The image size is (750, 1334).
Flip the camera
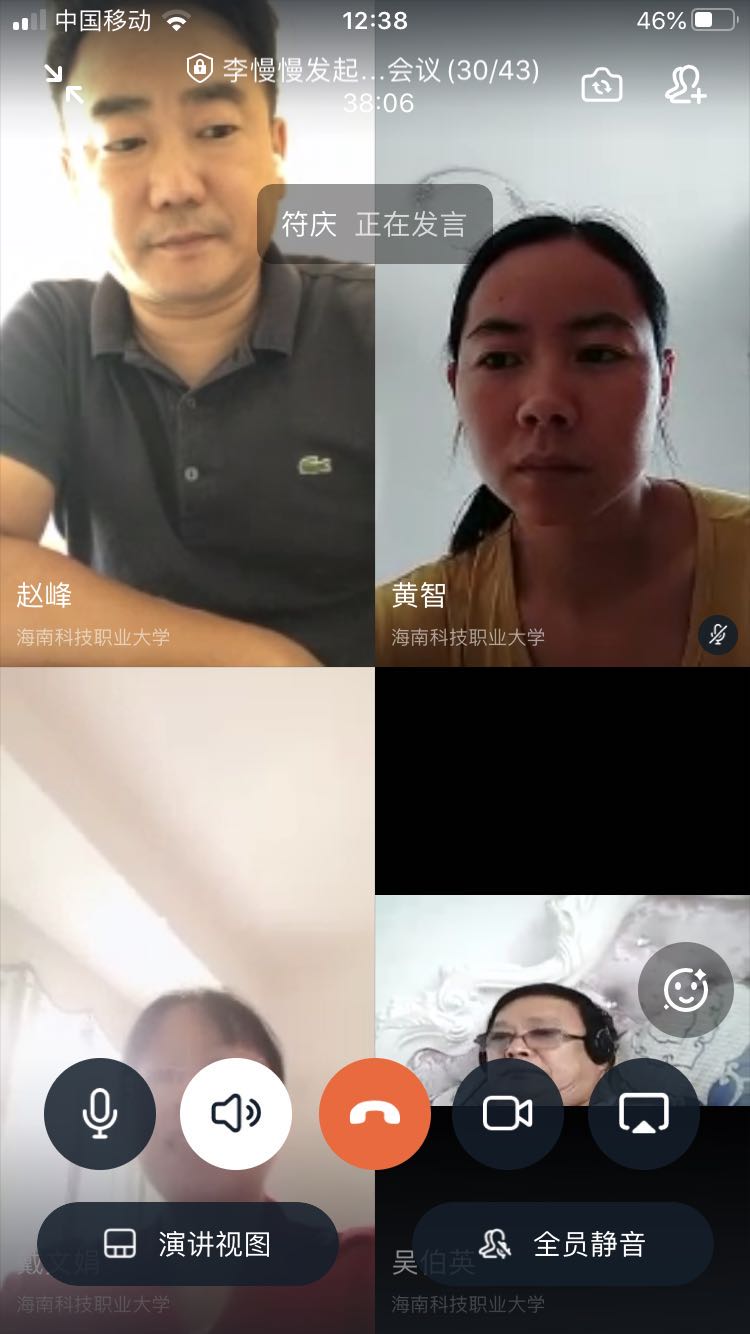(601, 86)
